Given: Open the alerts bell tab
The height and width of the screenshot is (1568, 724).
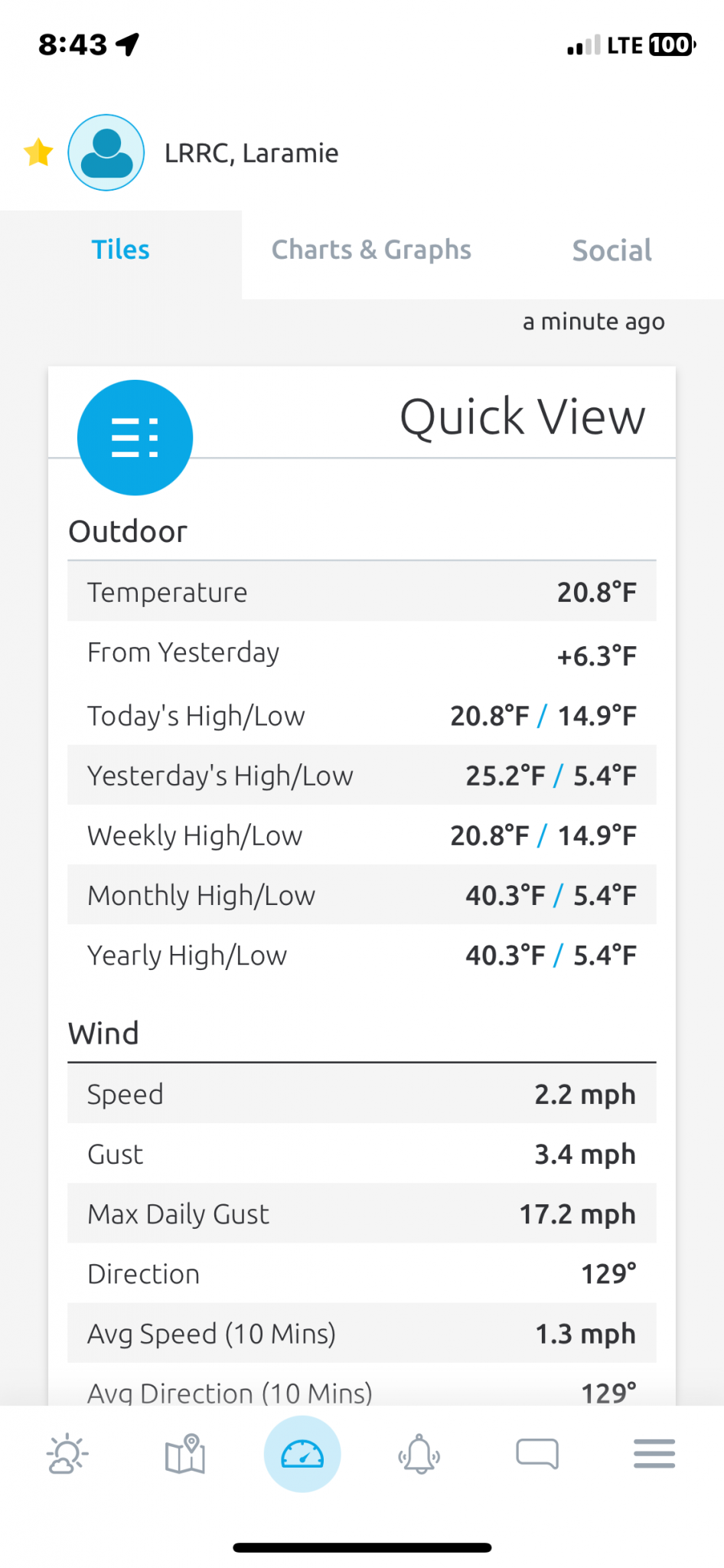Looking at the screenshot, I should click(419, 1453).
